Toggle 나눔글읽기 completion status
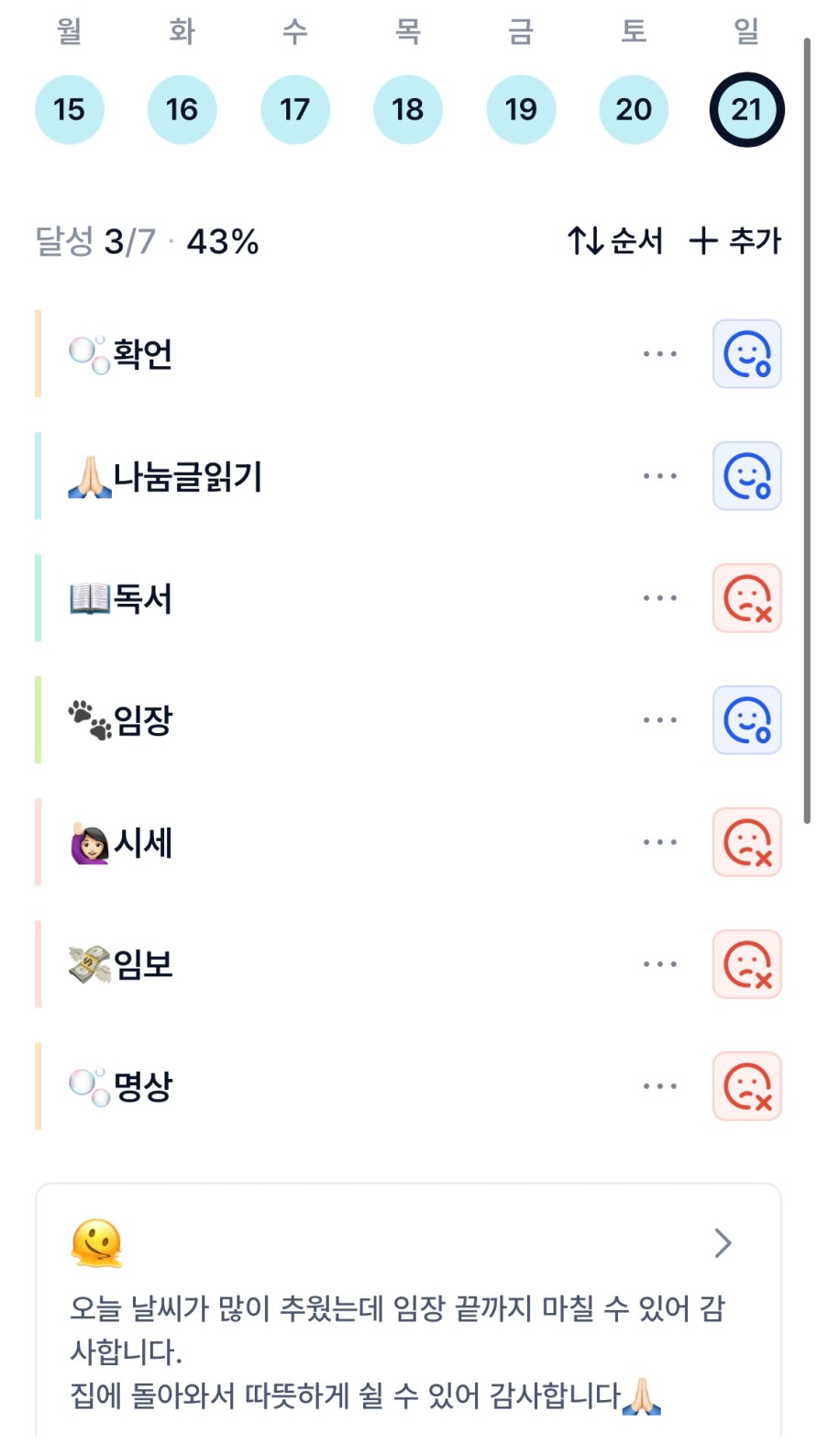This screenshot has height=1456, width=817. (x=746, y=476)
